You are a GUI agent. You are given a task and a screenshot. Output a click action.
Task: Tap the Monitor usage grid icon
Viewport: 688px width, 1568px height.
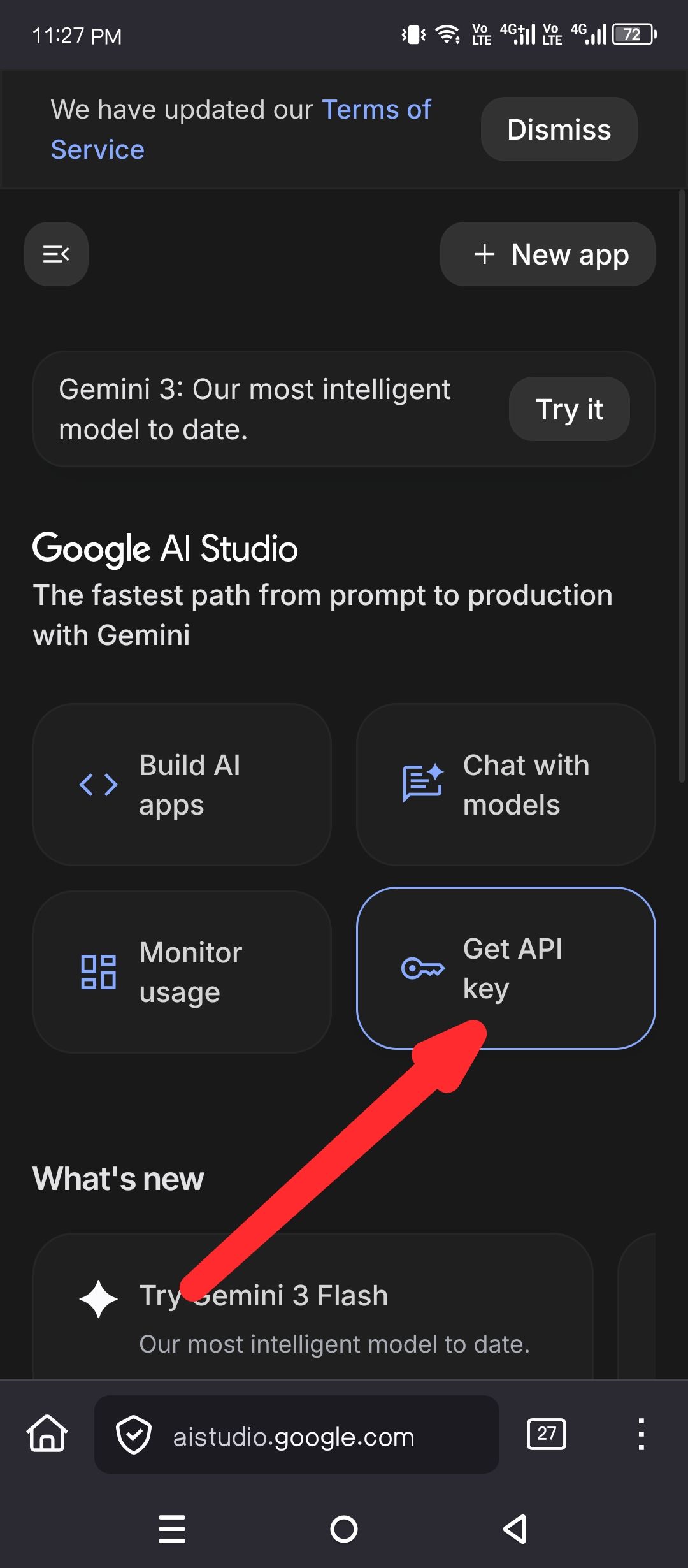(x=97, y=971)
